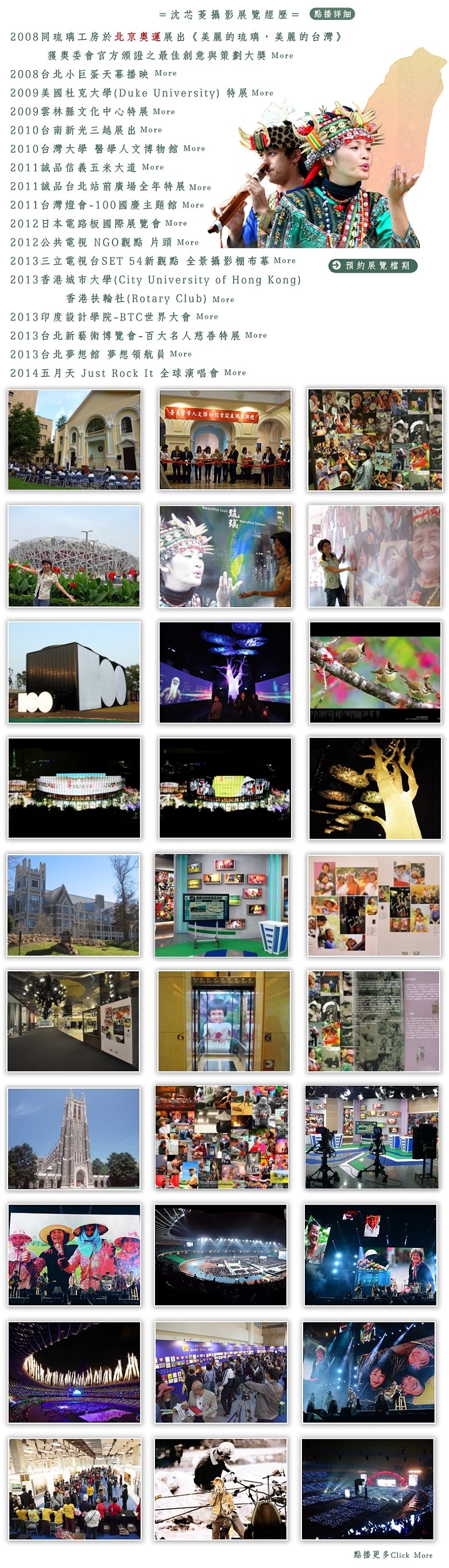Open More for 2008台北小巨蛋天幕播映
This screenshot has height=1568, width=449.
pos(165,74)
